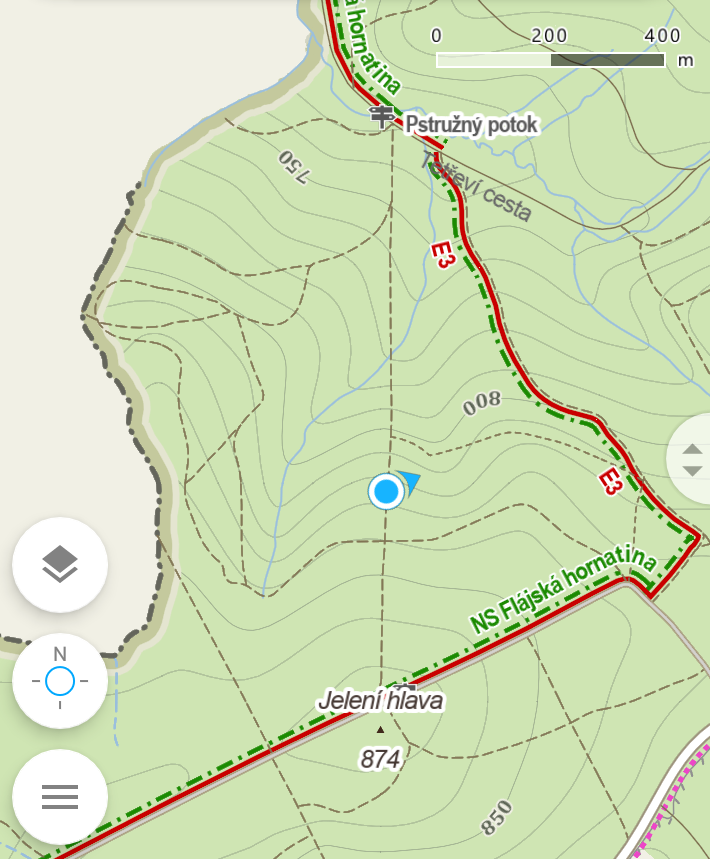710x859 pixels.
Task: Open the hamburger main menu
Action: pyautogui.click(x=60, y=797)
